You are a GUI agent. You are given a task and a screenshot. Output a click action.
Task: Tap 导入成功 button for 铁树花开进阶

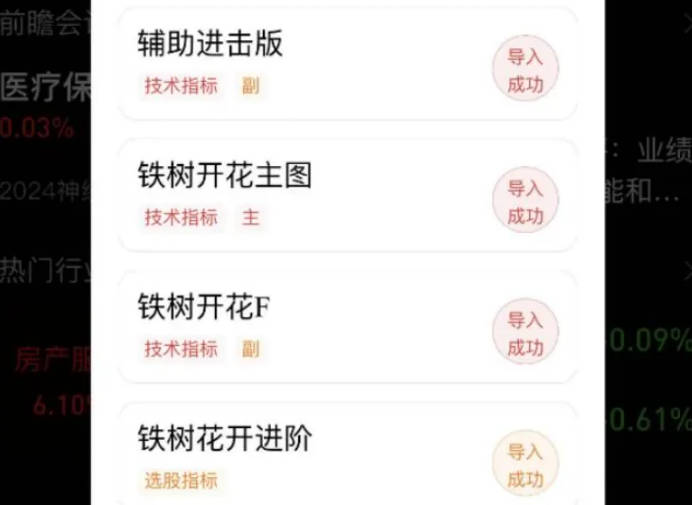pyautogui.click(x=525, y=465)
